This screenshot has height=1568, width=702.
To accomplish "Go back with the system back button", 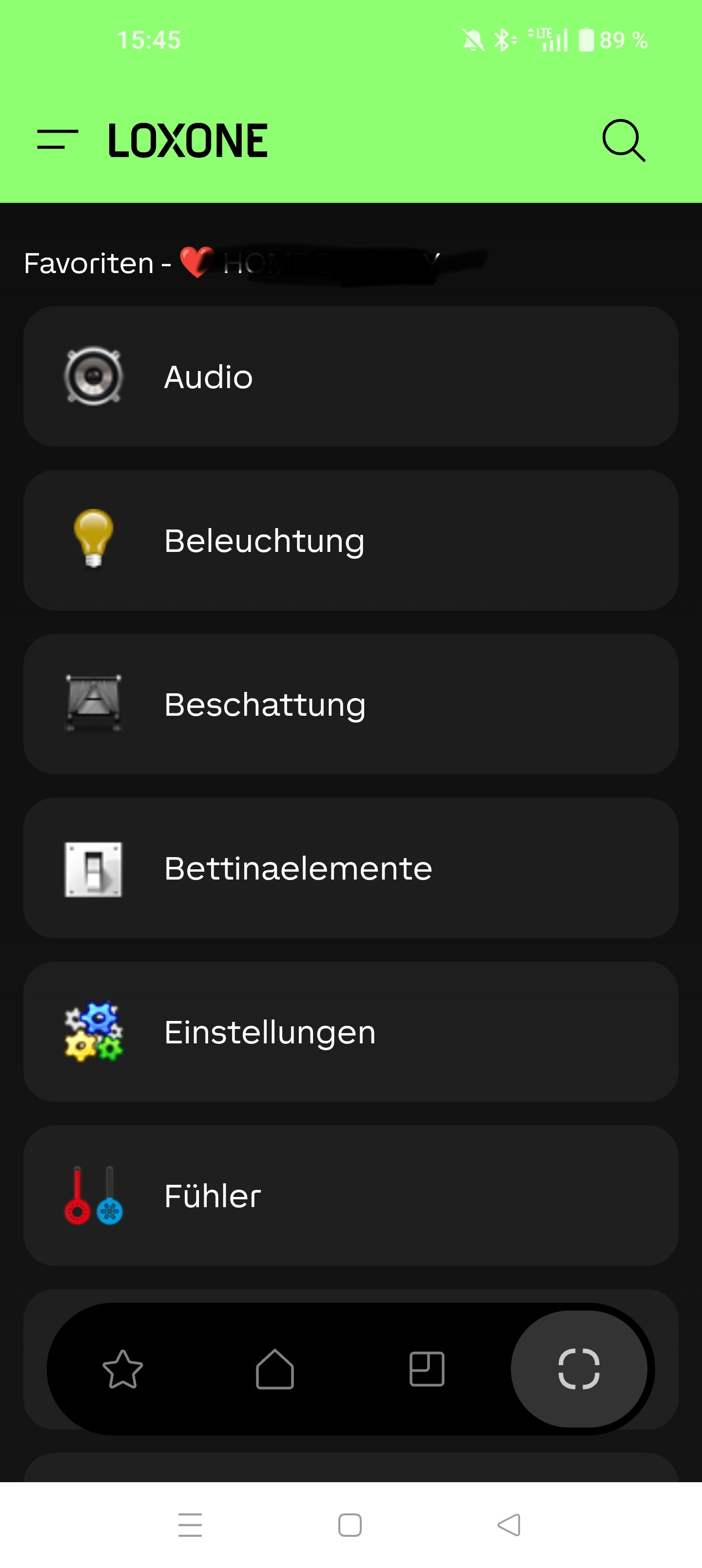I will click(x=509, y=1525).
